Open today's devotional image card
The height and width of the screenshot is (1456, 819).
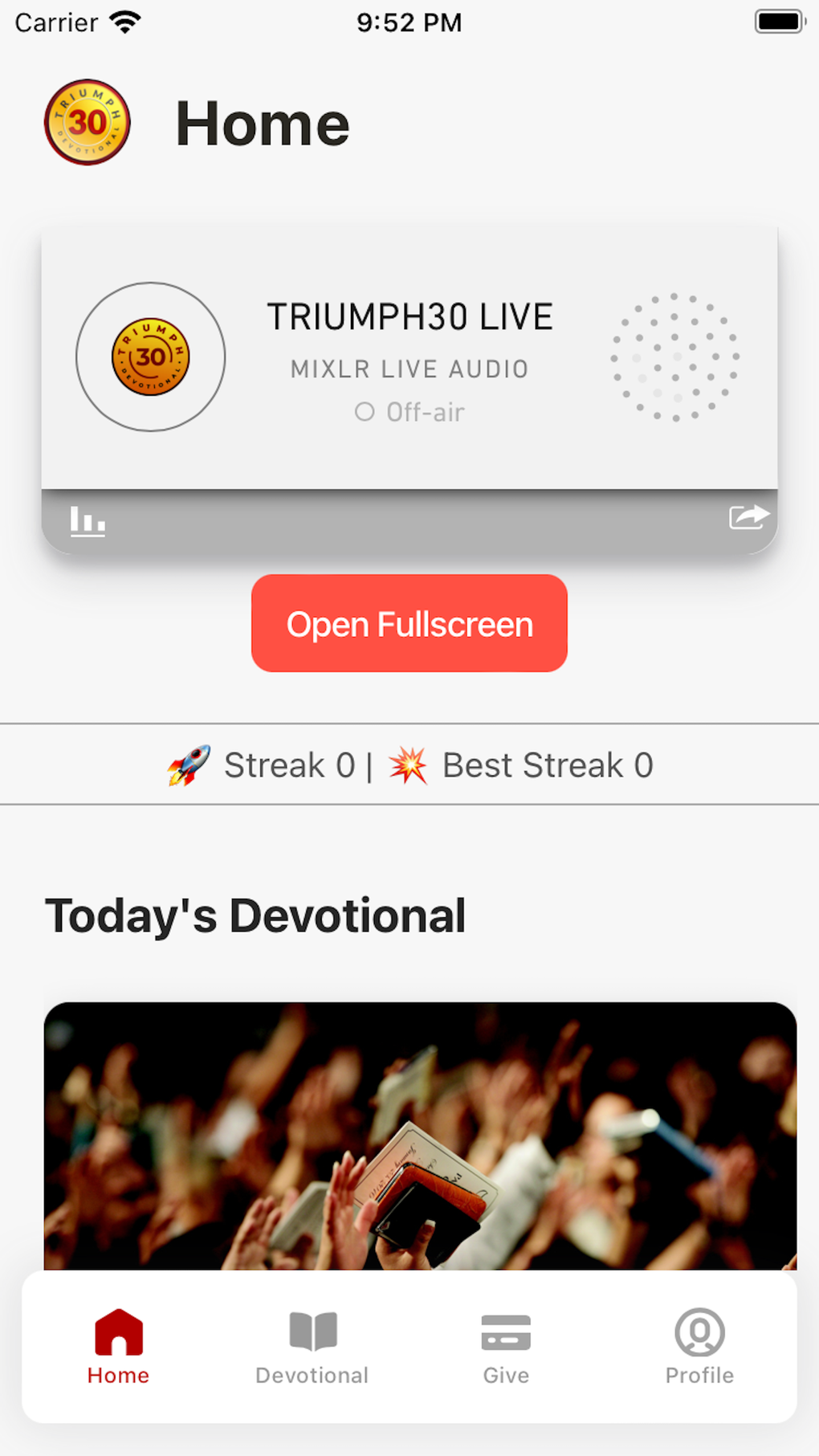click(x=420, y=1135)
